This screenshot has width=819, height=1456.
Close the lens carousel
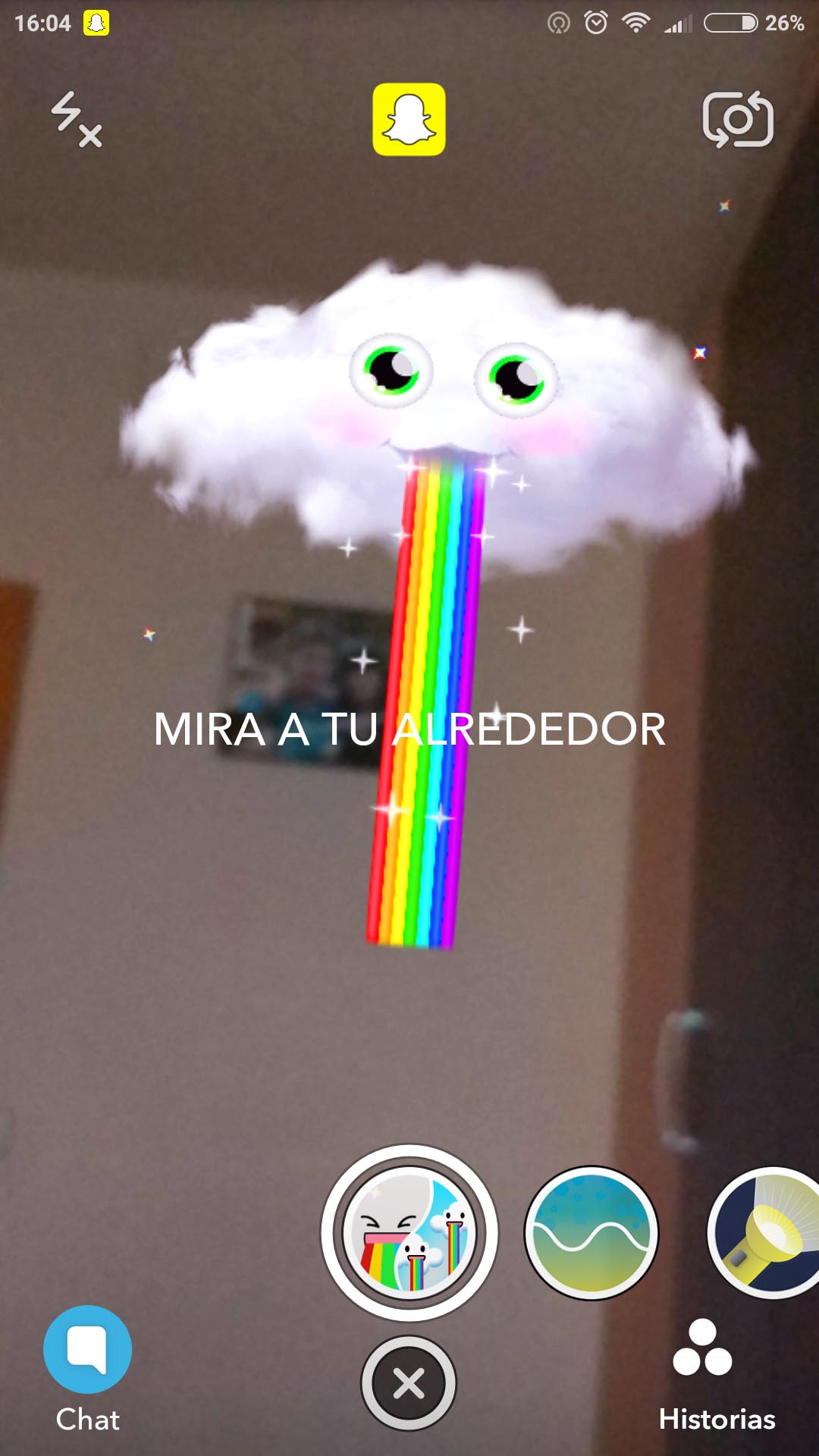point(409,1383)
